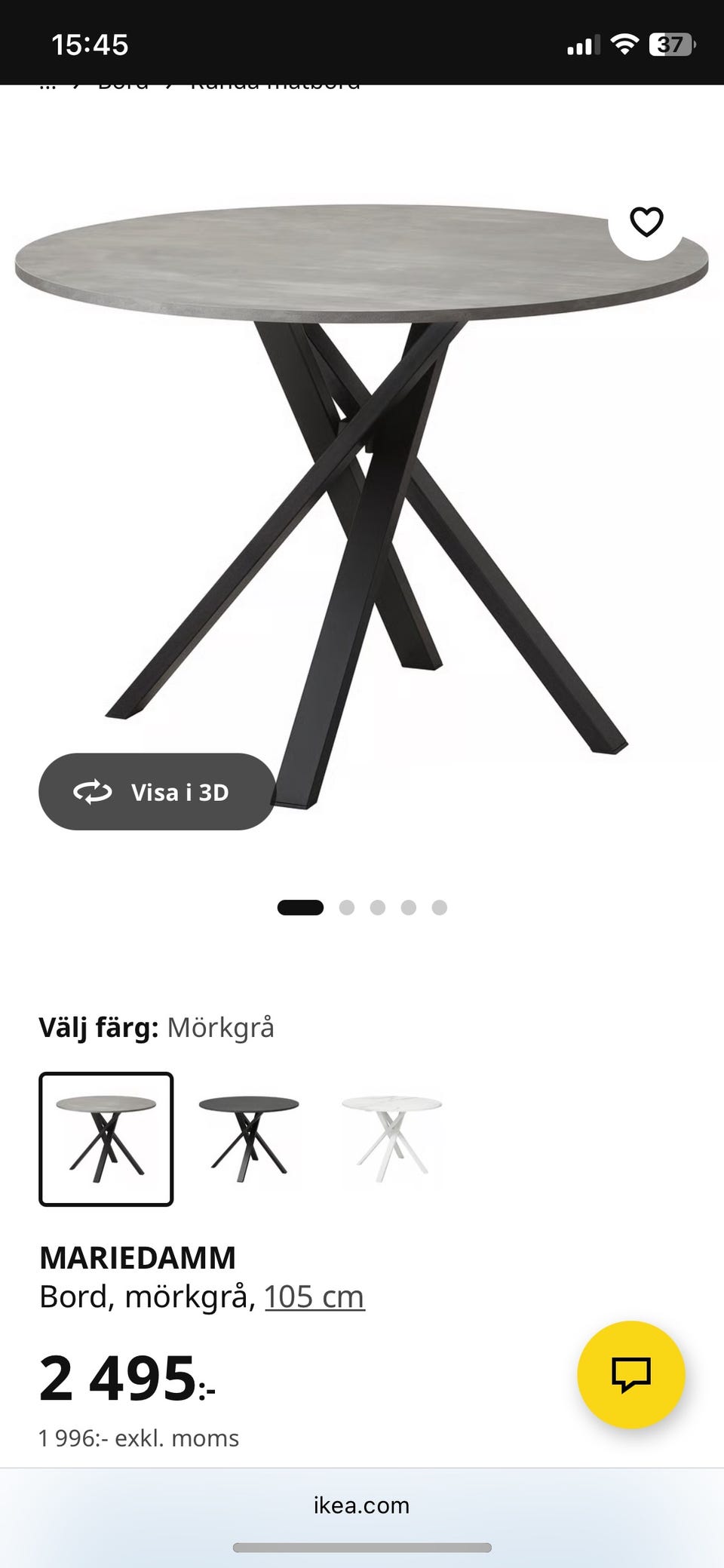724x1568 pixels.
Task: Select the dark grey color variant
Action: click(x=106, y=1139)
